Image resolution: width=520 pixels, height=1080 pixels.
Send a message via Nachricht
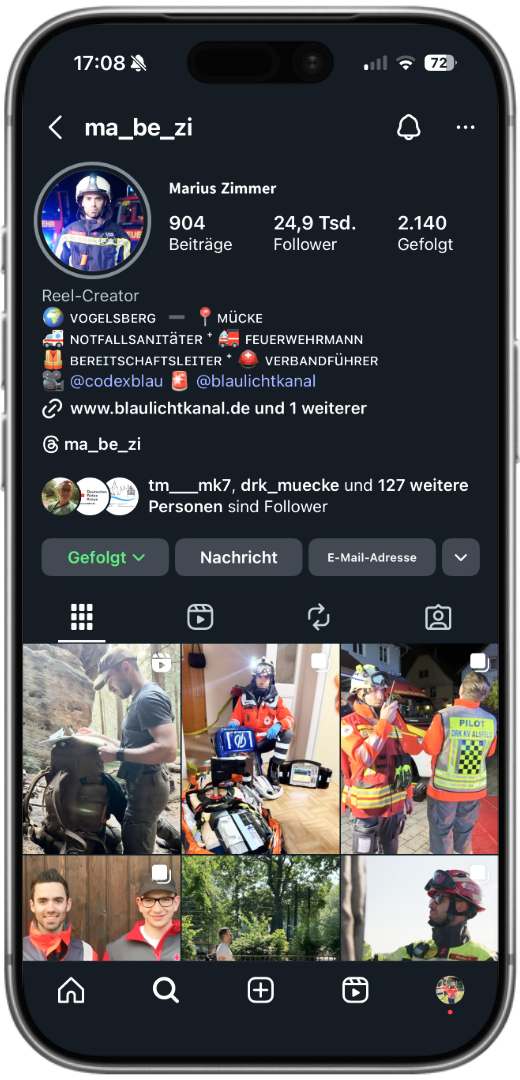click(x=238, y=557)
